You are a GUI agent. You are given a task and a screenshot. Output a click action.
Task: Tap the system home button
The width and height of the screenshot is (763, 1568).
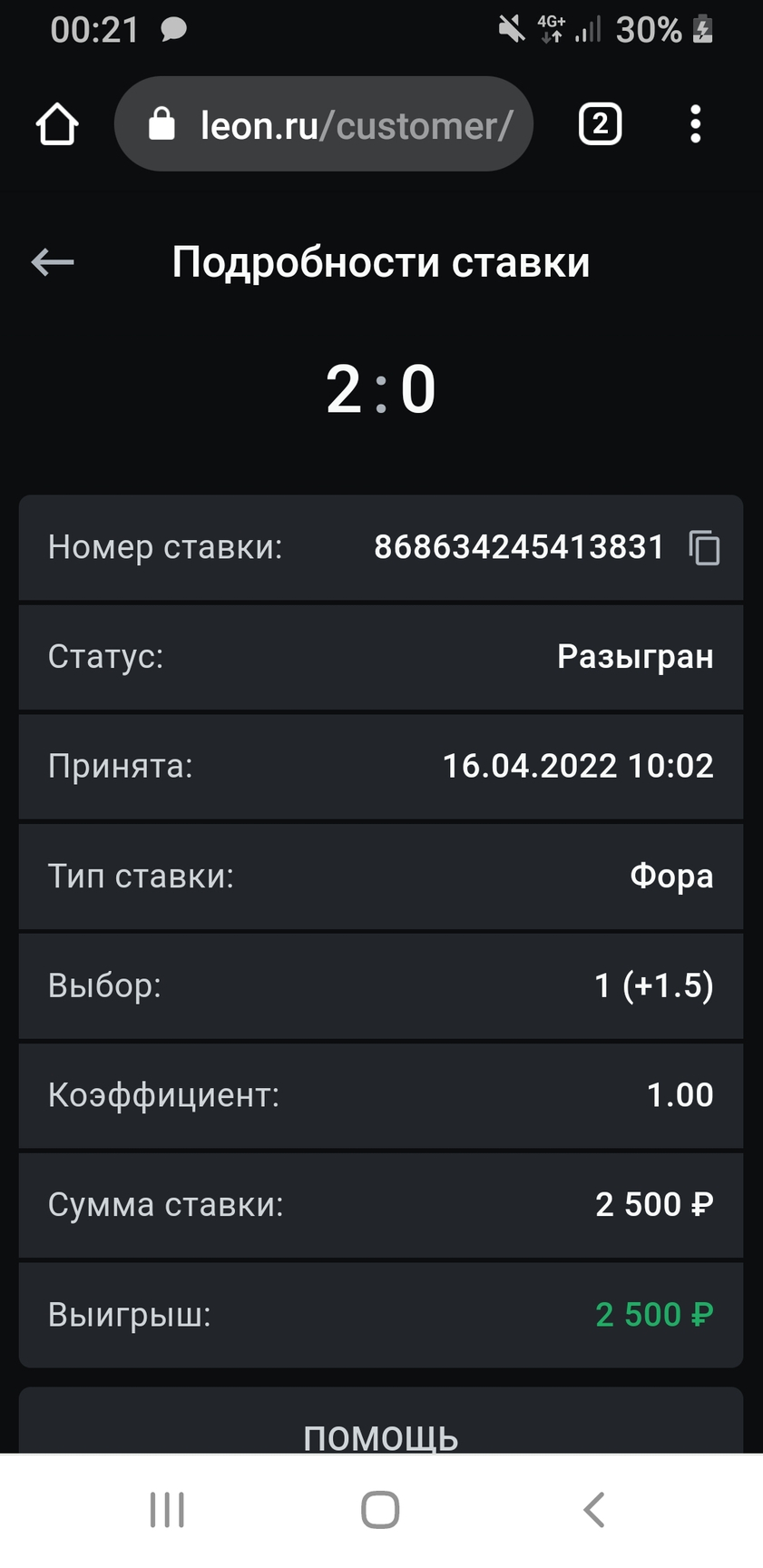[380, 1510]
